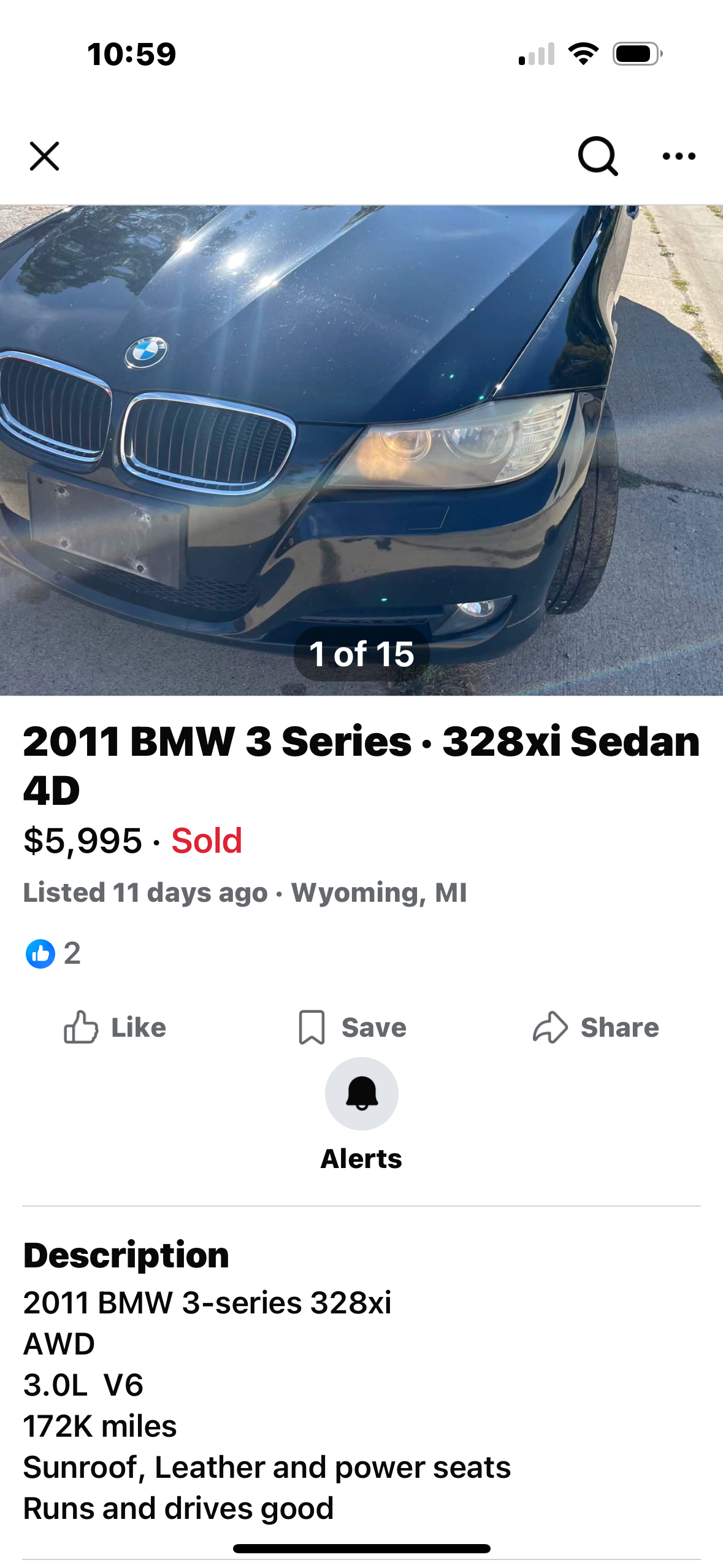The image size is (723, 1568).
Task: Turn on Alerts for this listing
Action: point(361,1093)
